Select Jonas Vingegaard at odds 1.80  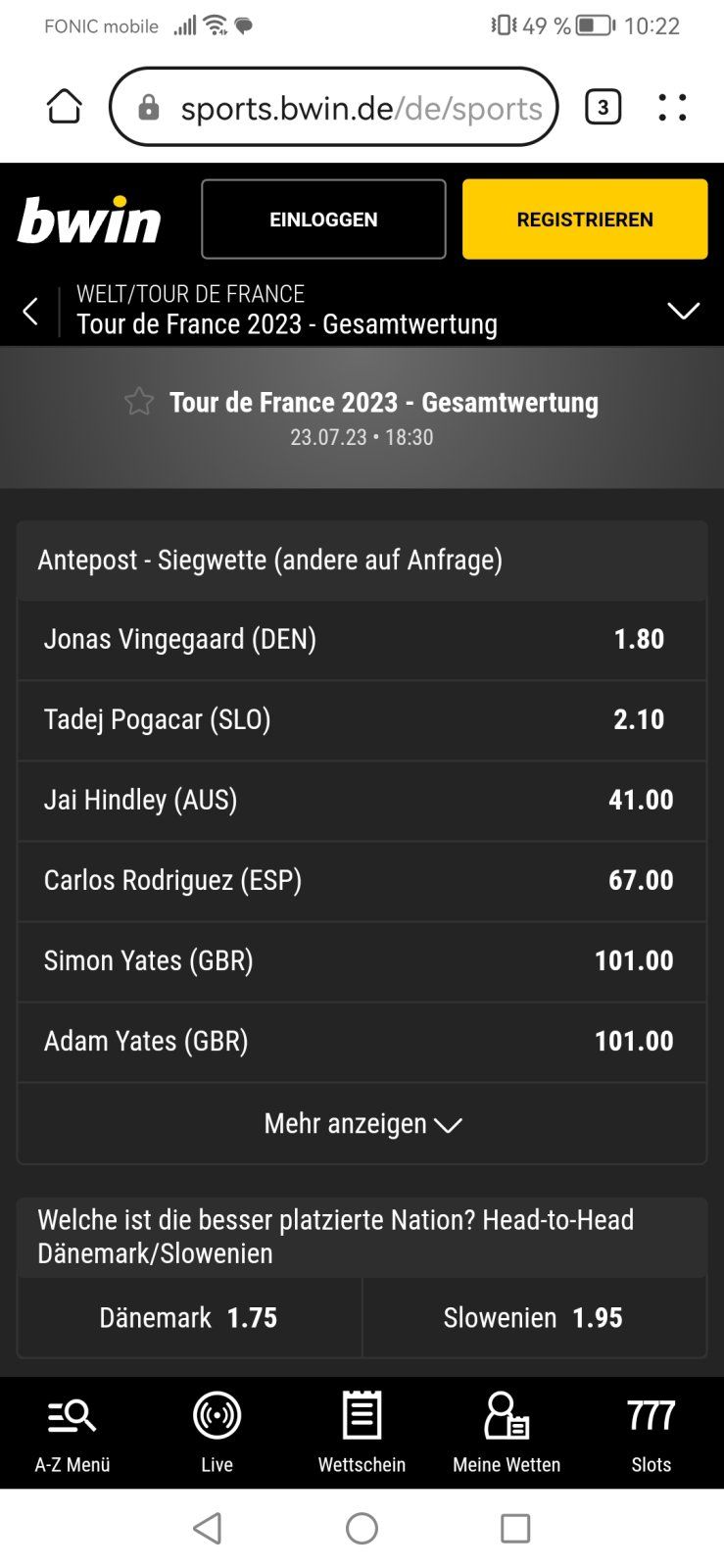coord(362,640)
